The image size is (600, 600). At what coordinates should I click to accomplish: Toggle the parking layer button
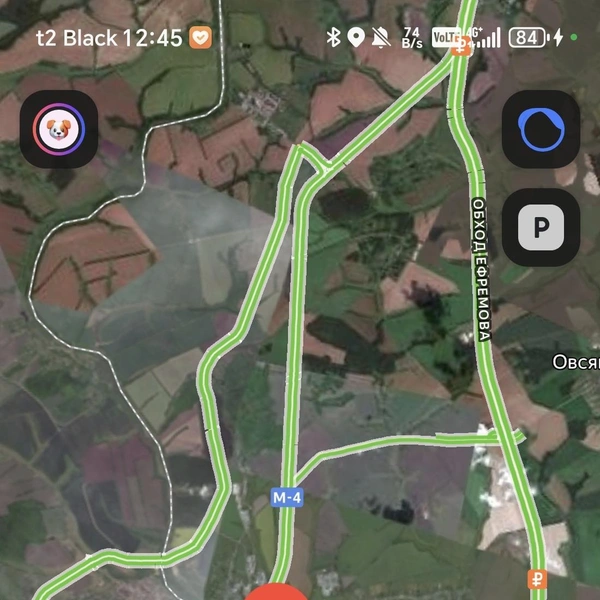[540, 228]
